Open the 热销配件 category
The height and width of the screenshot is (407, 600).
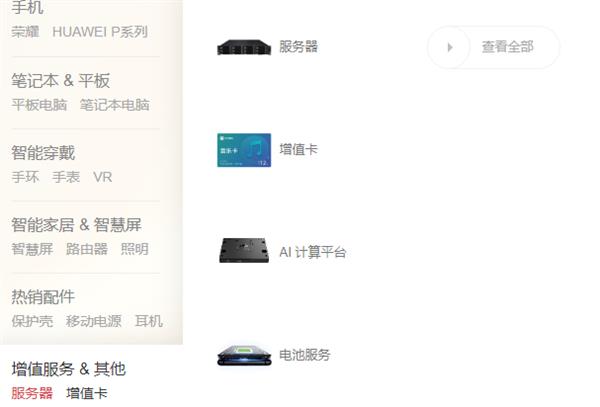[x=43, y=297]
